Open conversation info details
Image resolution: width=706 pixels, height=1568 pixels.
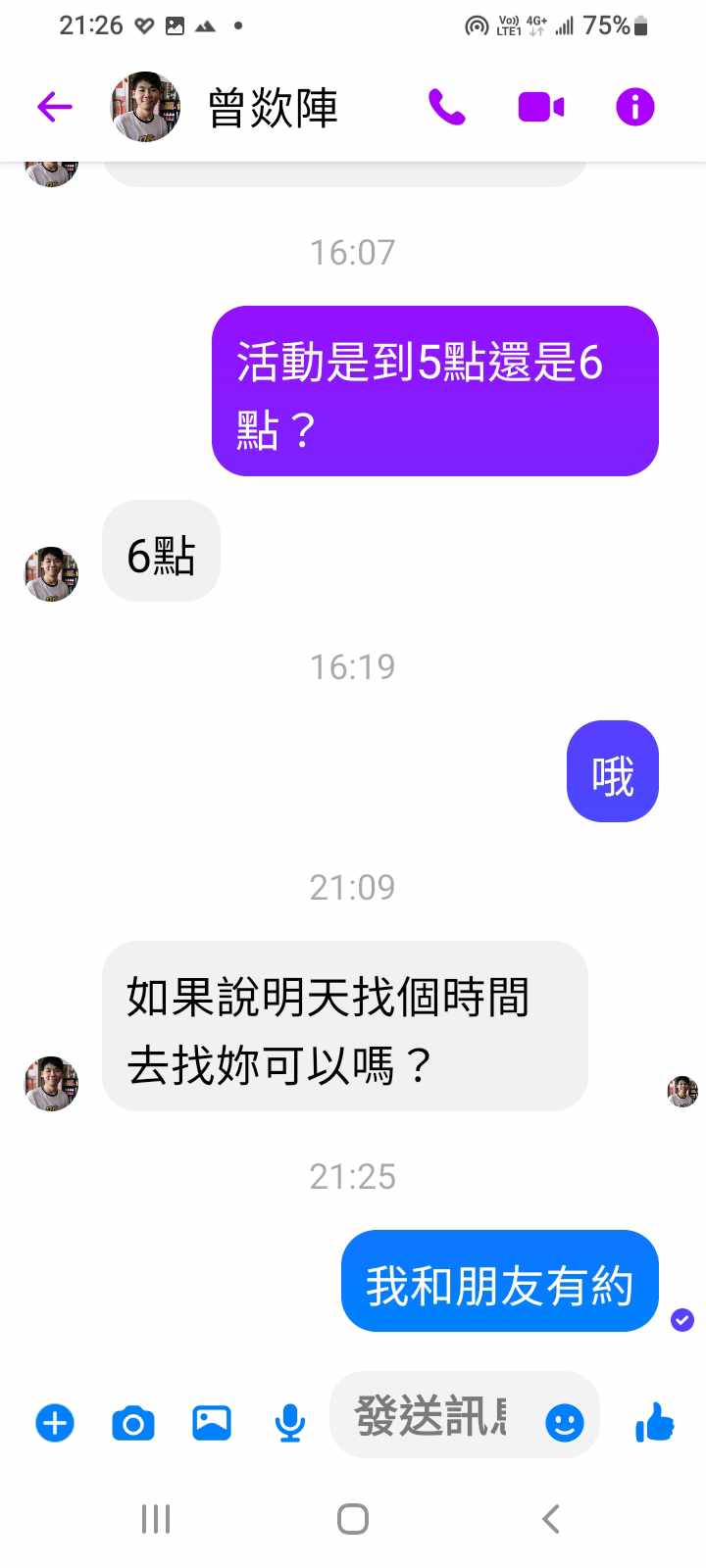(634, 107)
